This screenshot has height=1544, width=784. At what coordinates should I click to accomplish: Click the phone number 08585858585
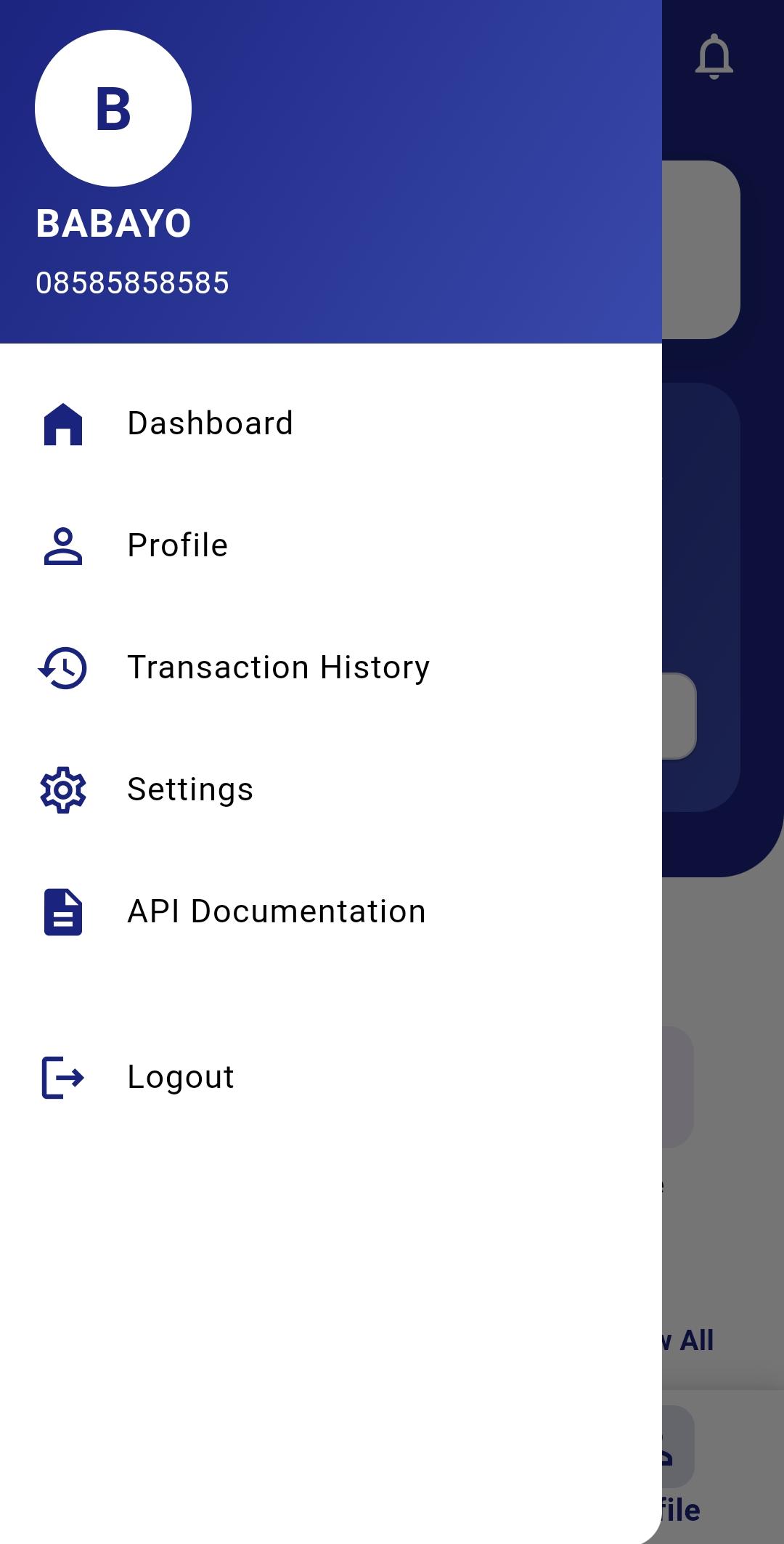click(x=133, y=283)
